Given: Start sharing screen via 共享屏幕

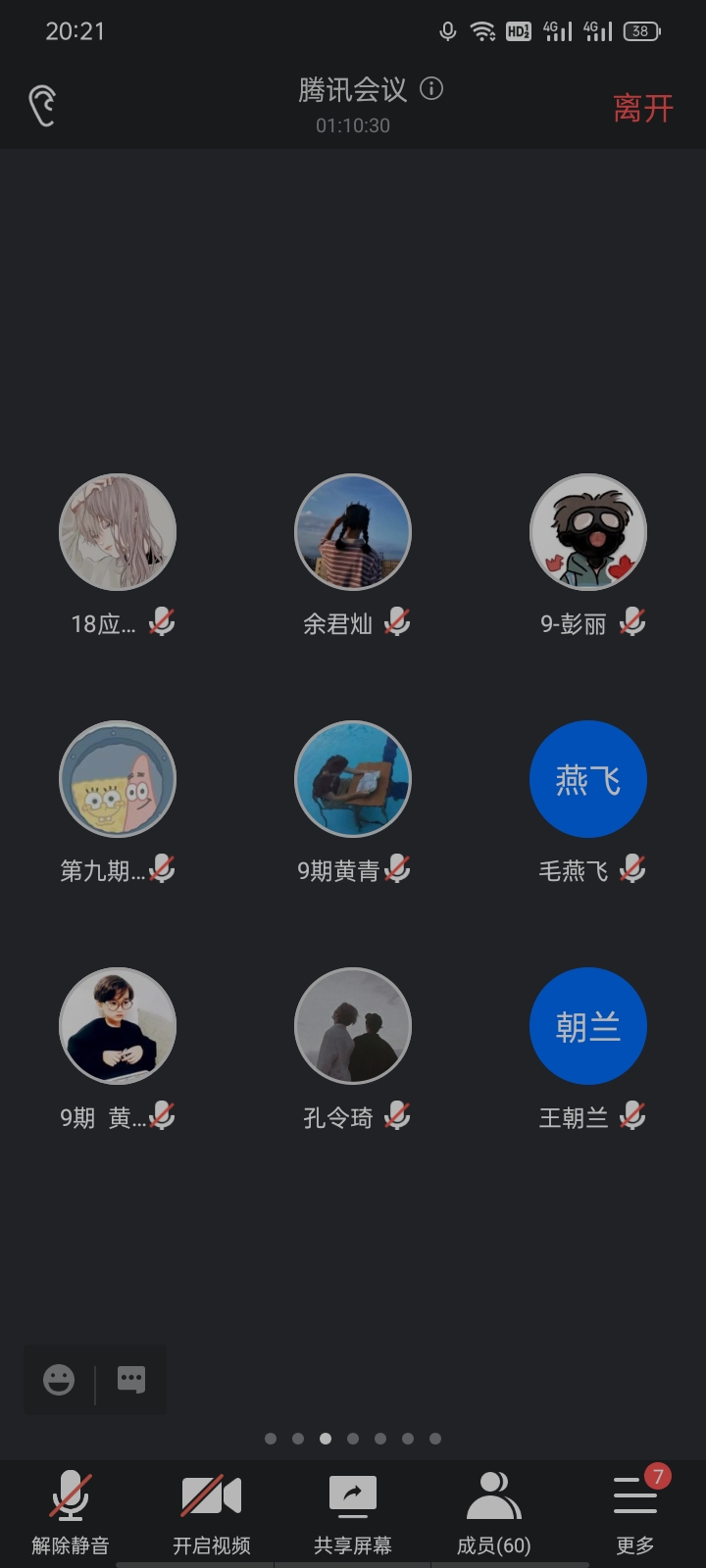Looking at the screenshot, I should pos(353,1513).
